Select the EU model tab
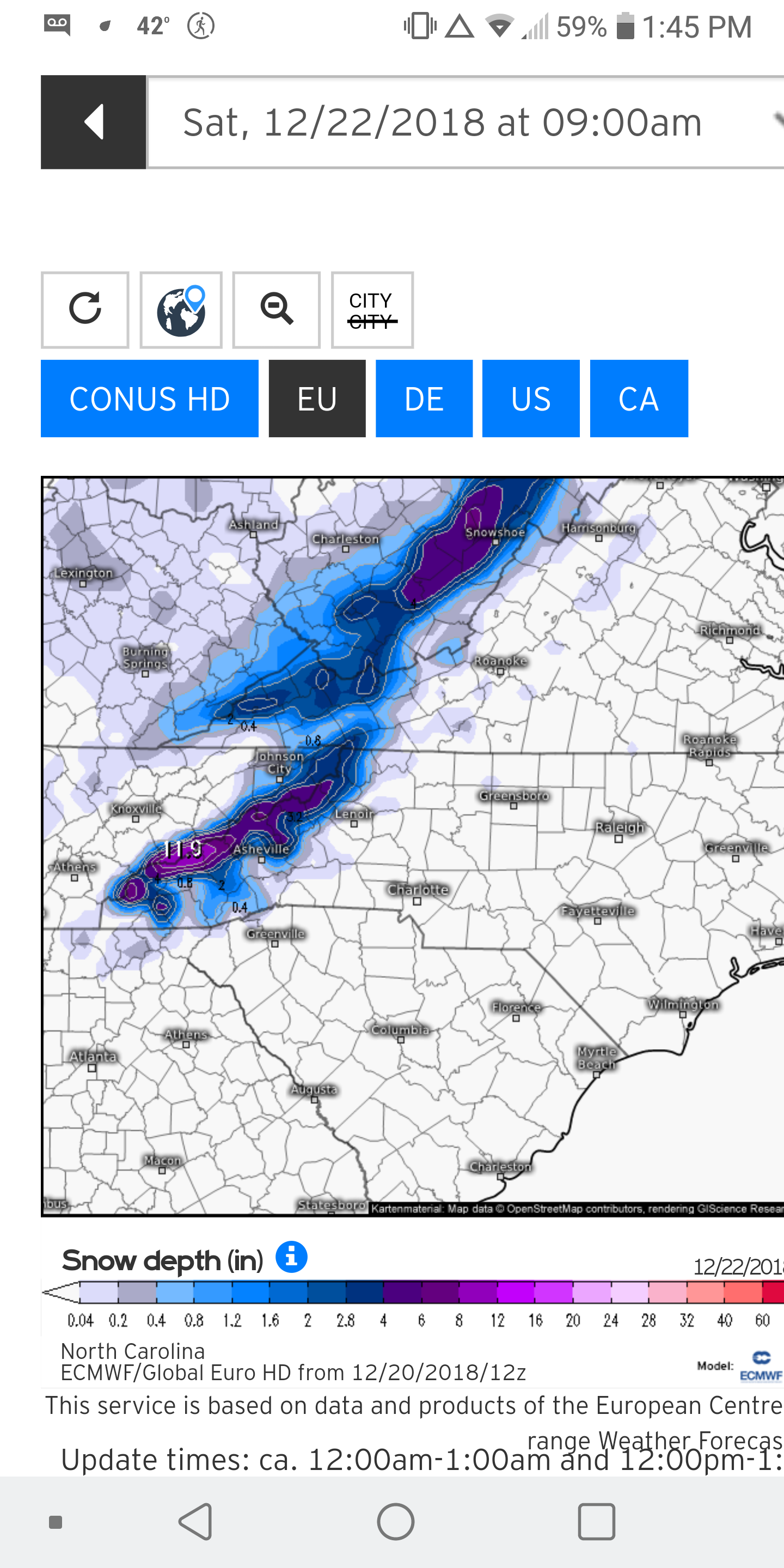This screenshot has width=784, height=1568. (317, 399)
